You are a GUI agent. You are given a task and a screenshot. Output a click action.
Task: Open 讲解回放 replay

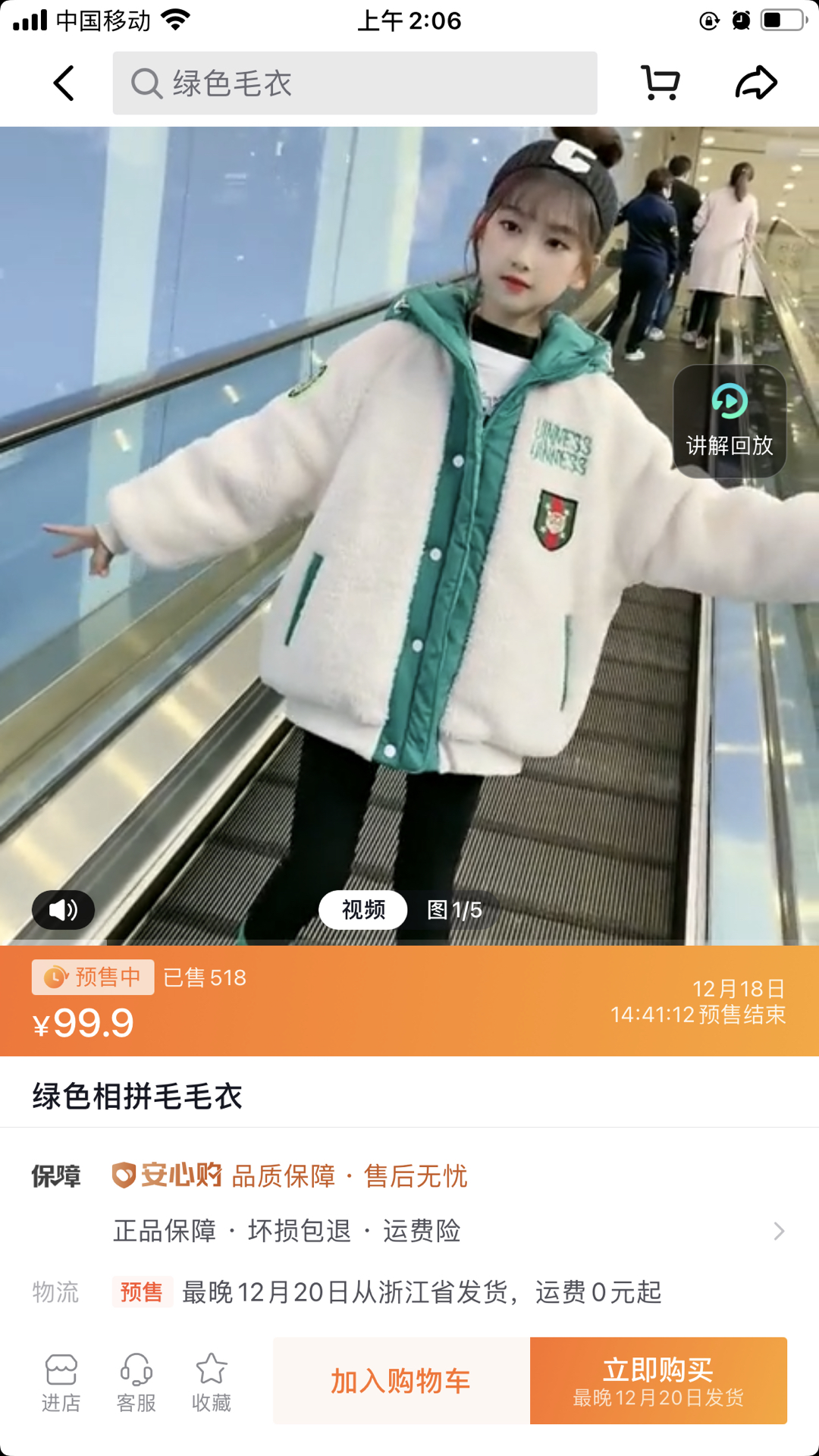729,422
